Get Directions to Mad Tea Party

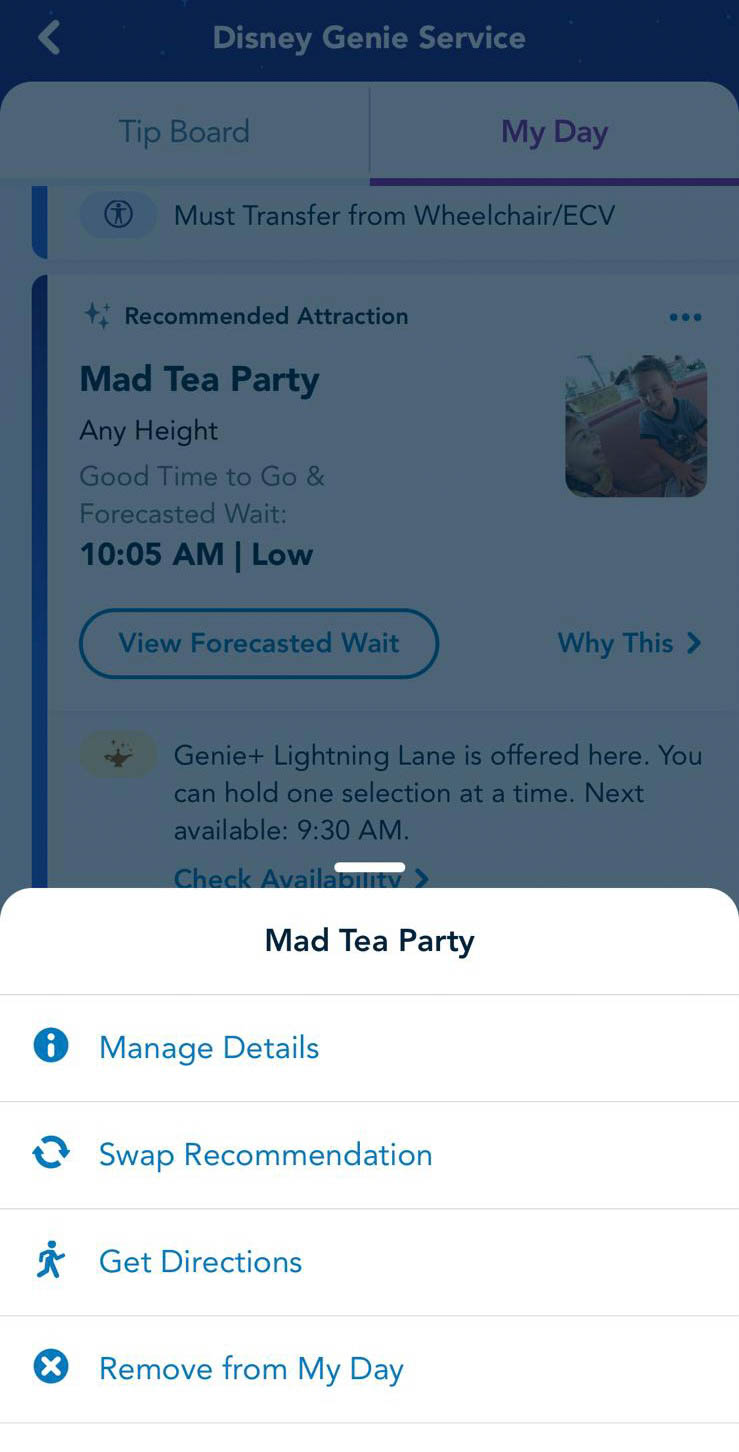[x=200, y=1262]
